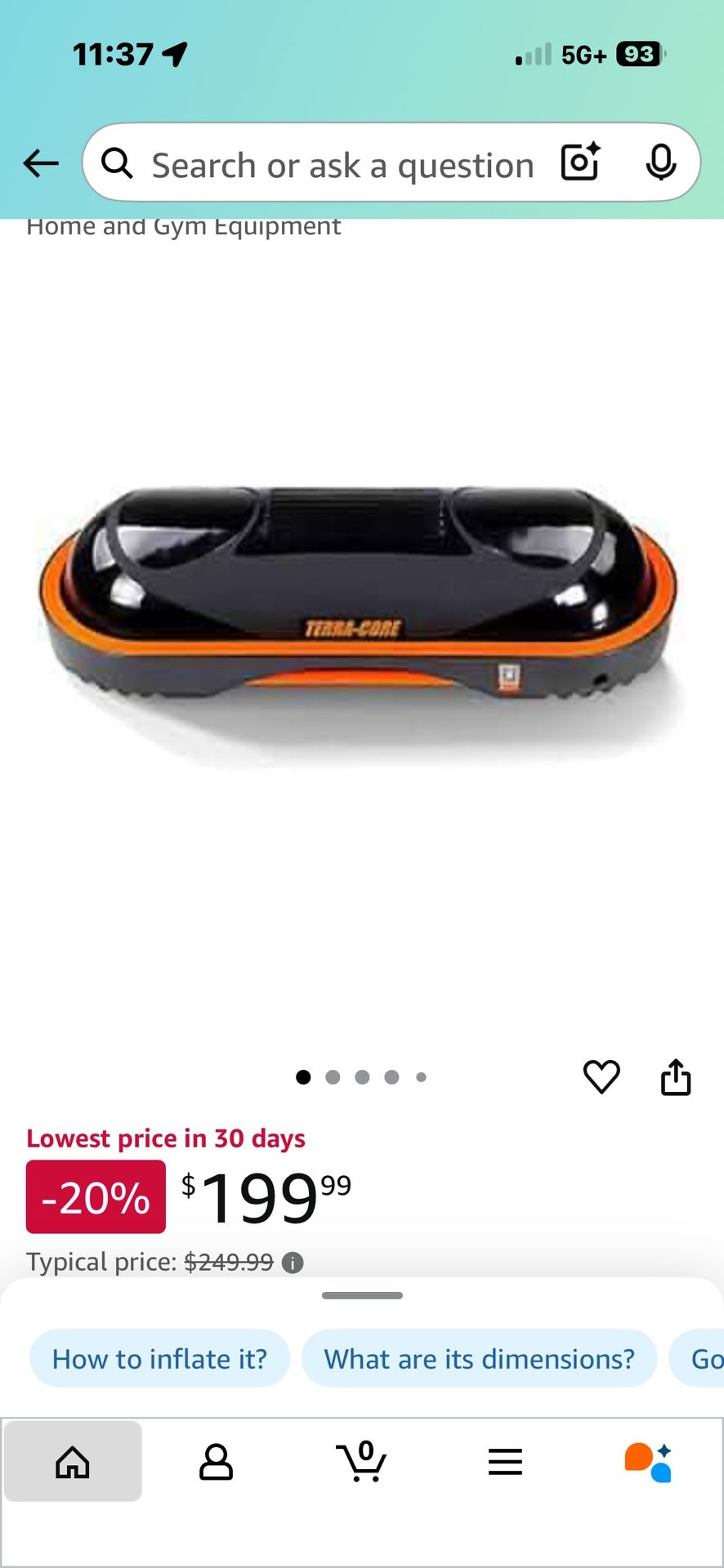Start voice search with the microphone

pos(660,163)
